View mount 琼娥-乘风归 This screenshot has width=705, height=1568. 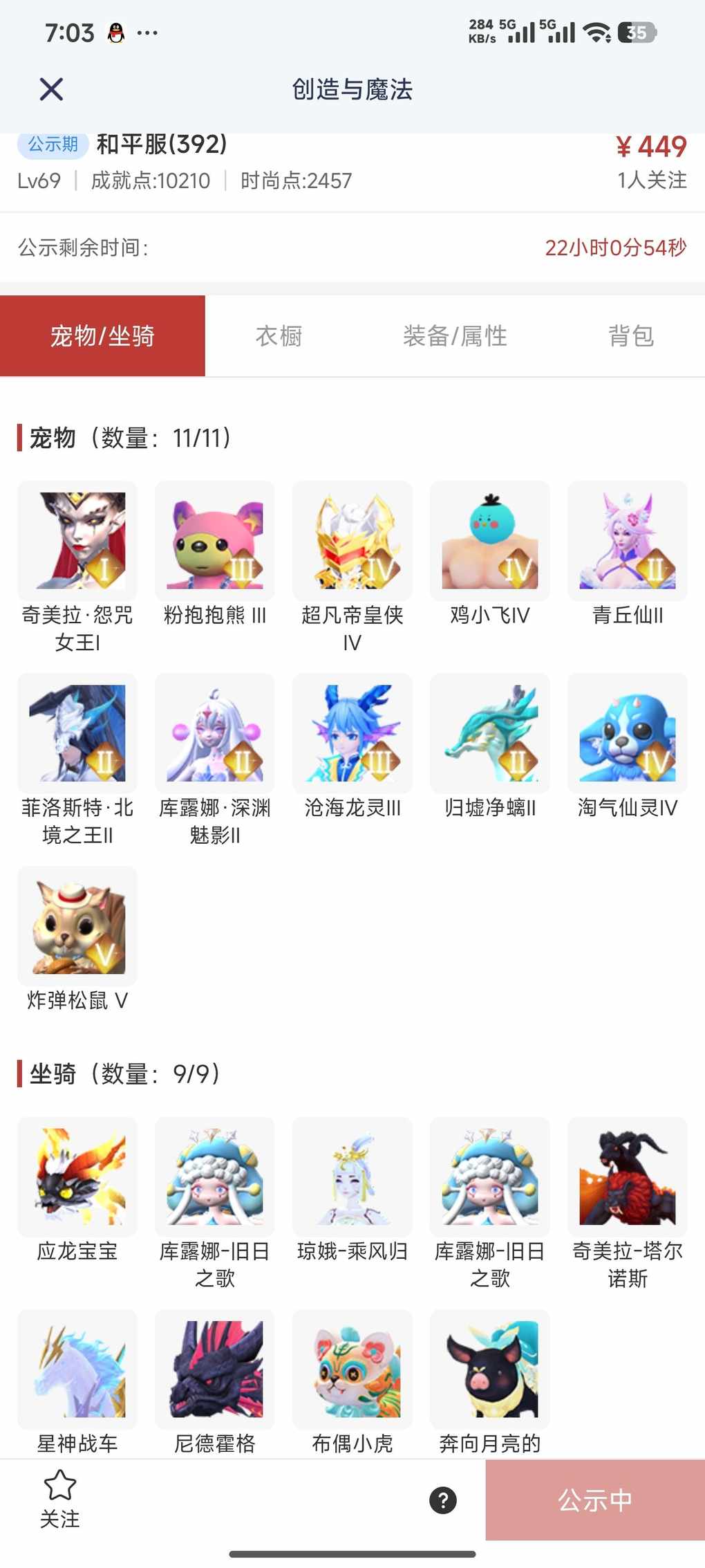click(352, 1177)
